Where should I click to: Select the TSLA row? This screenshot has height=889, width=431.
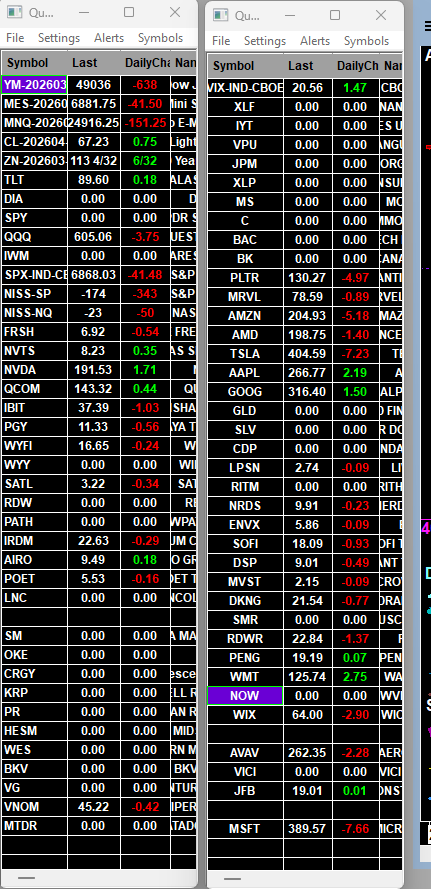pos(305,354)
